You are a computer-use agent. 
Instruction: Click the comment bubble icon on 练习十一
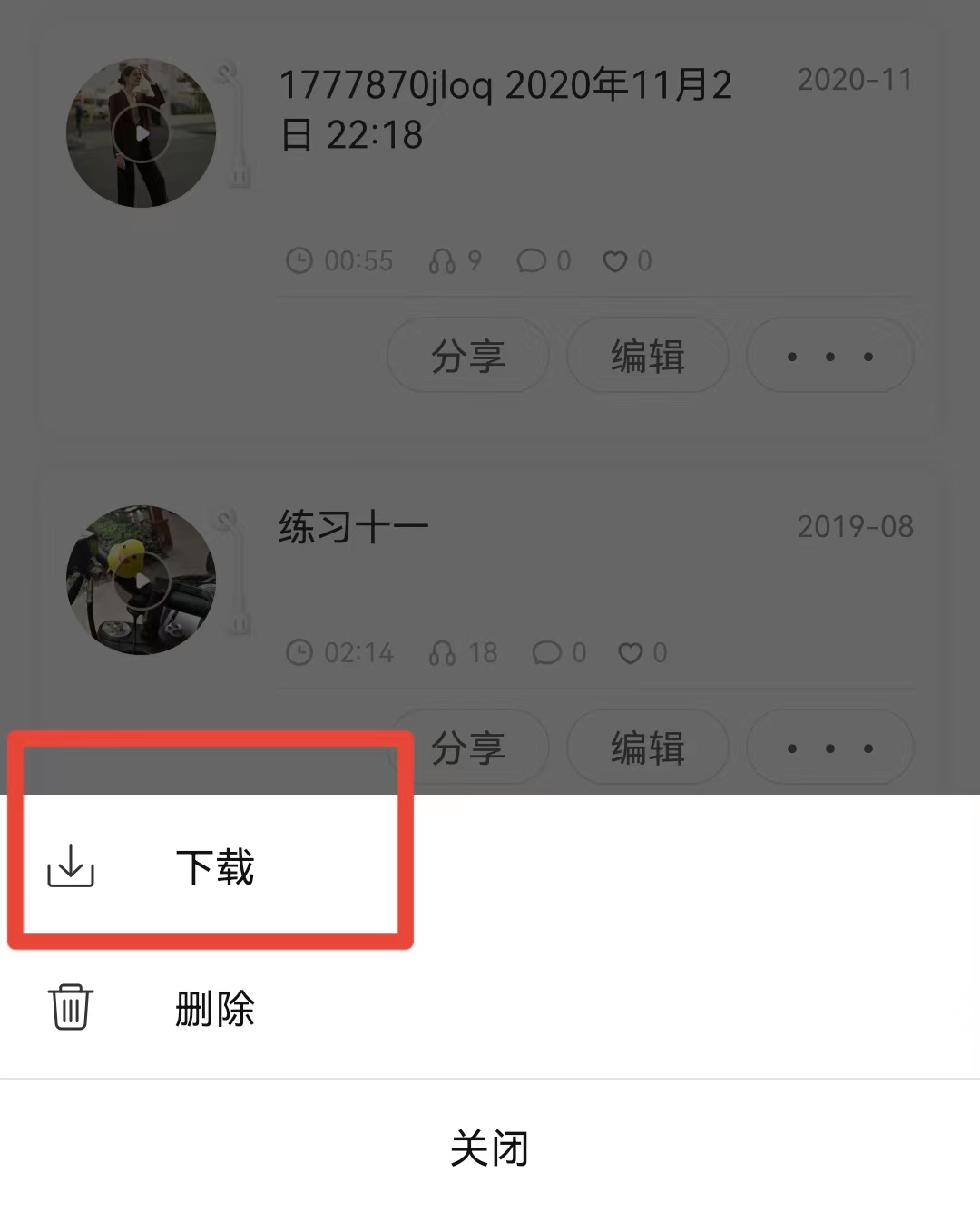[548, 653]
